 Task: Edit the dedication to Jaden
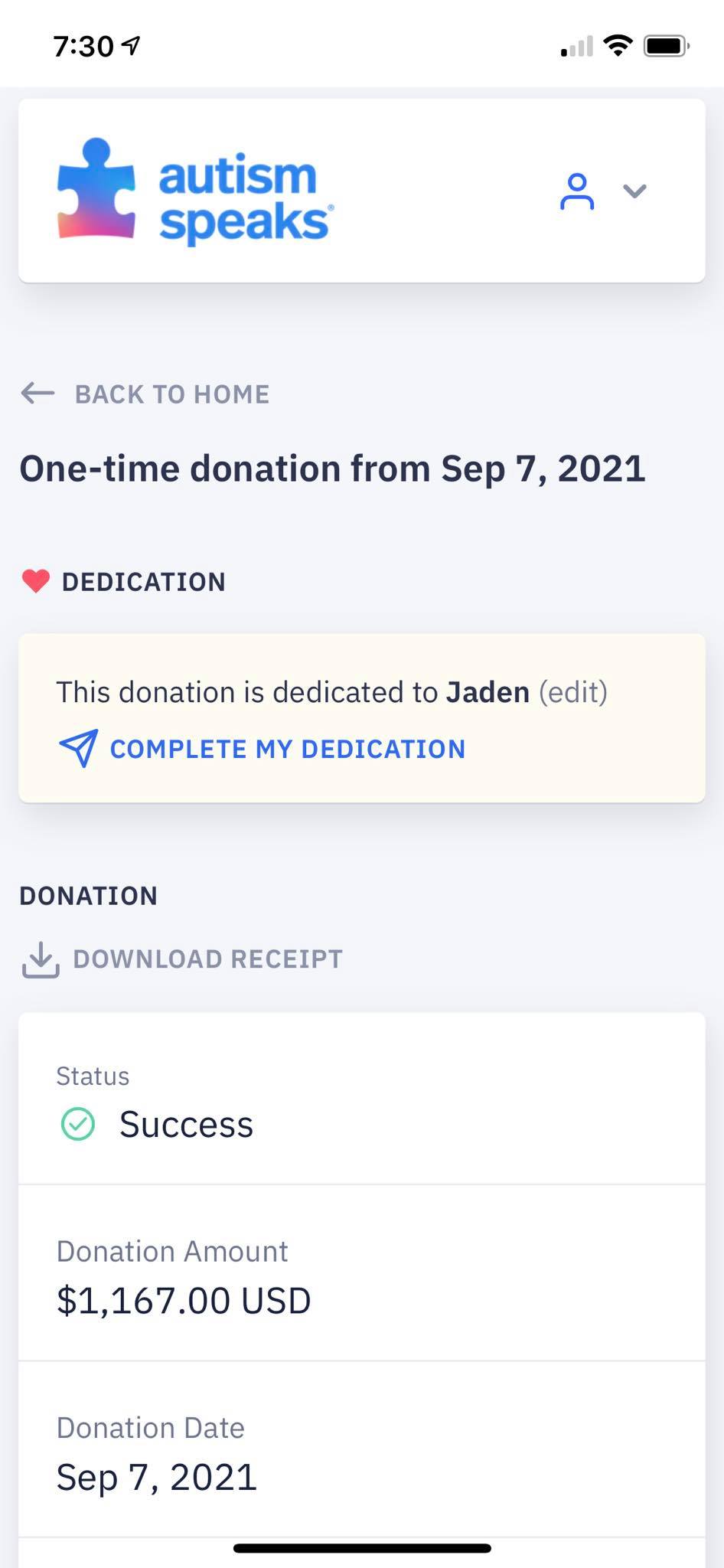[572, 692]
